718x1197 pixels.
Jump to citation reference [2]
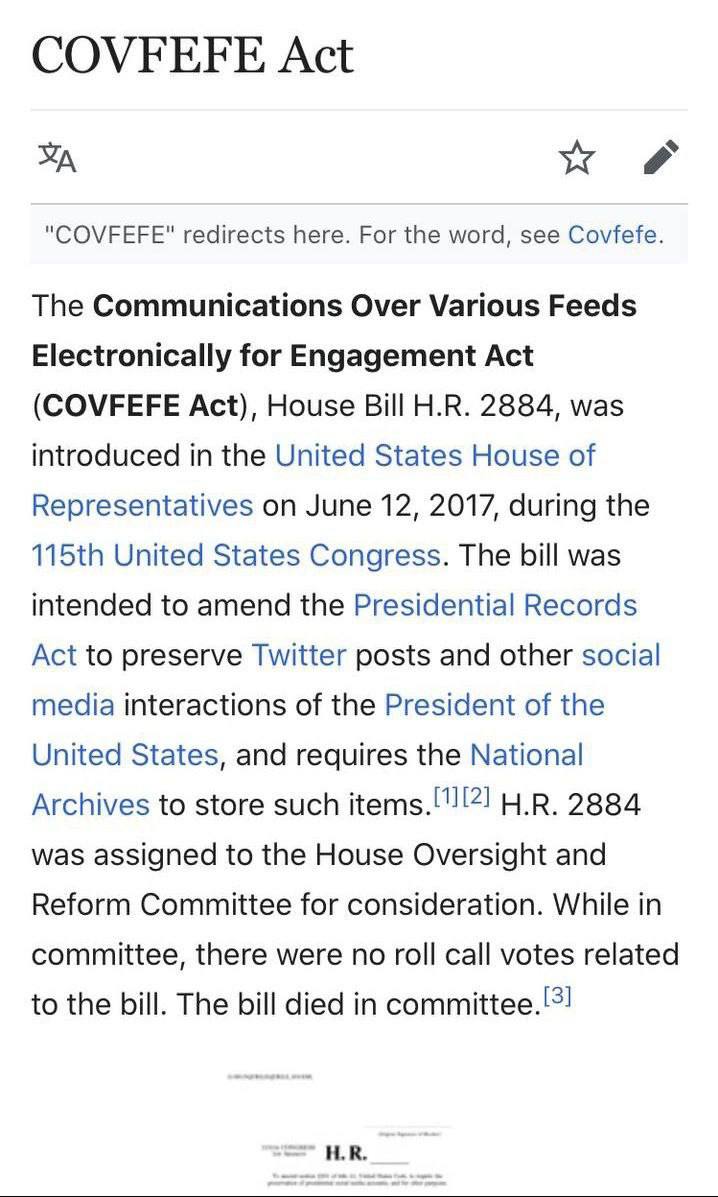pos(476,797)
